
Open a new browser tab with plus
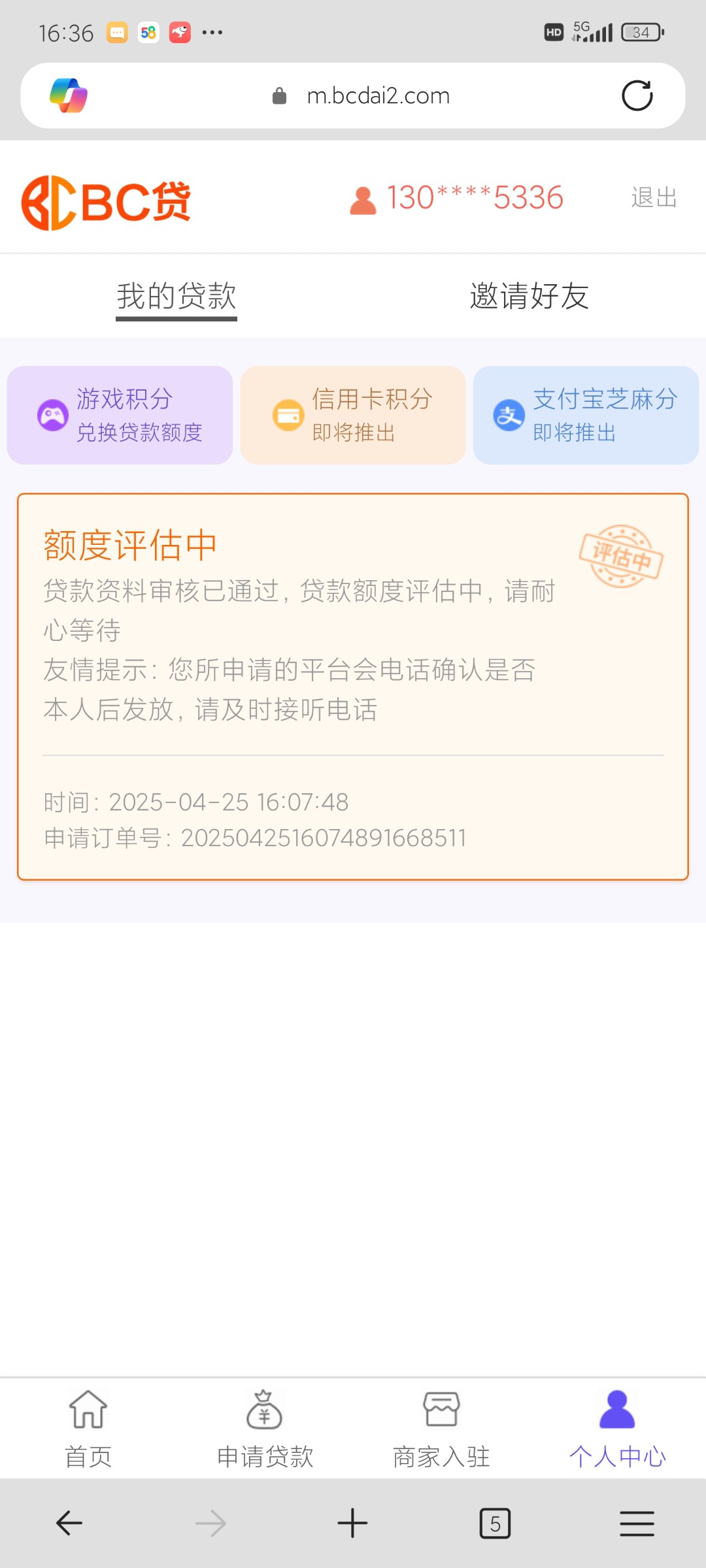coord(352,1524)
